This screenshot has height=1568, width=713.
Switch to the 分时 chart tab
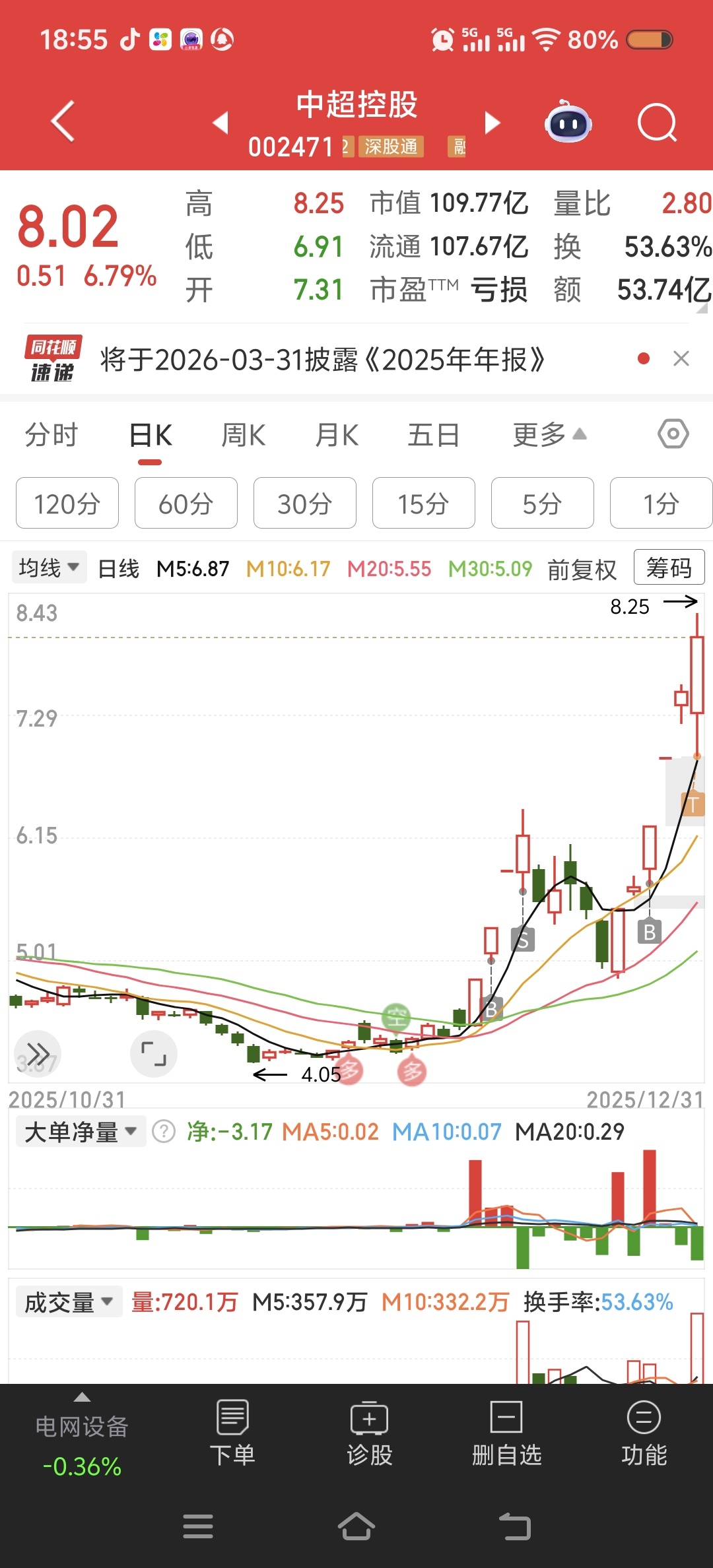51,436
